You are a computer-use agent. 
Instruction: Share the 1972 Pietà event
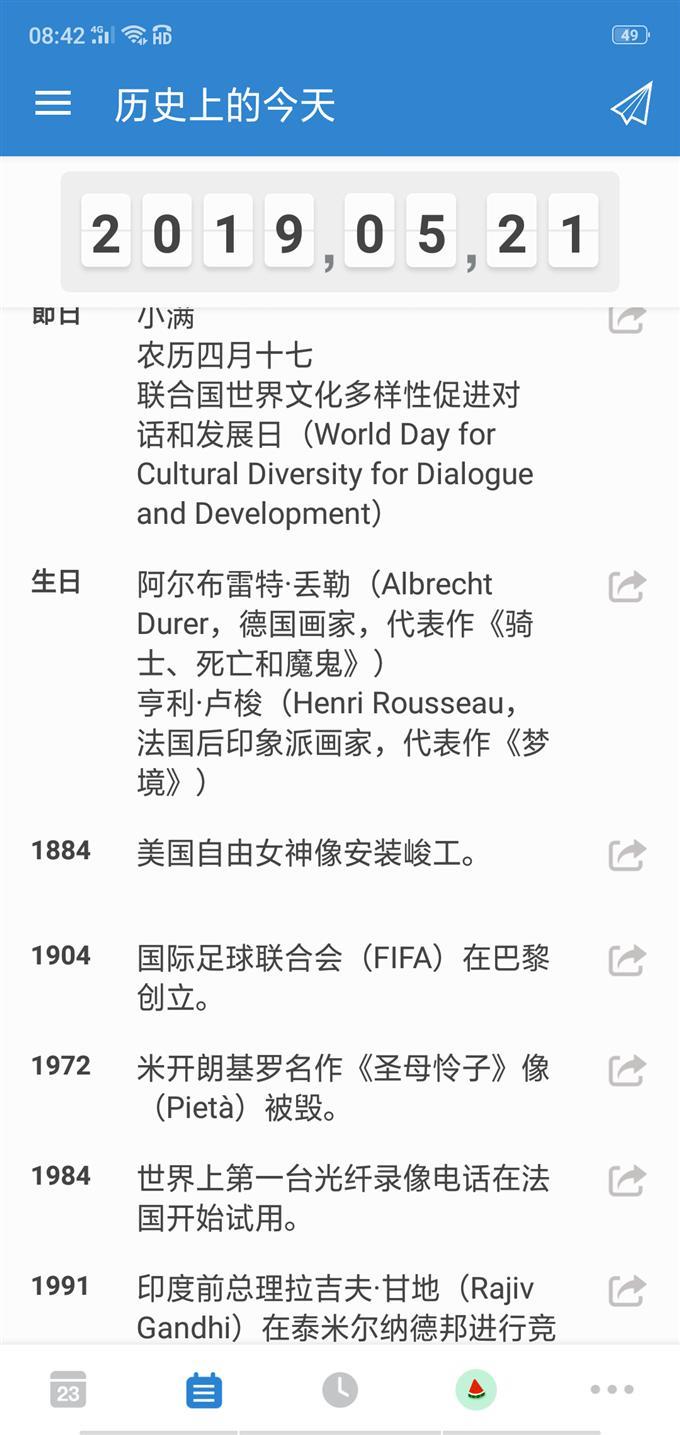click(x=627, y=1071)
